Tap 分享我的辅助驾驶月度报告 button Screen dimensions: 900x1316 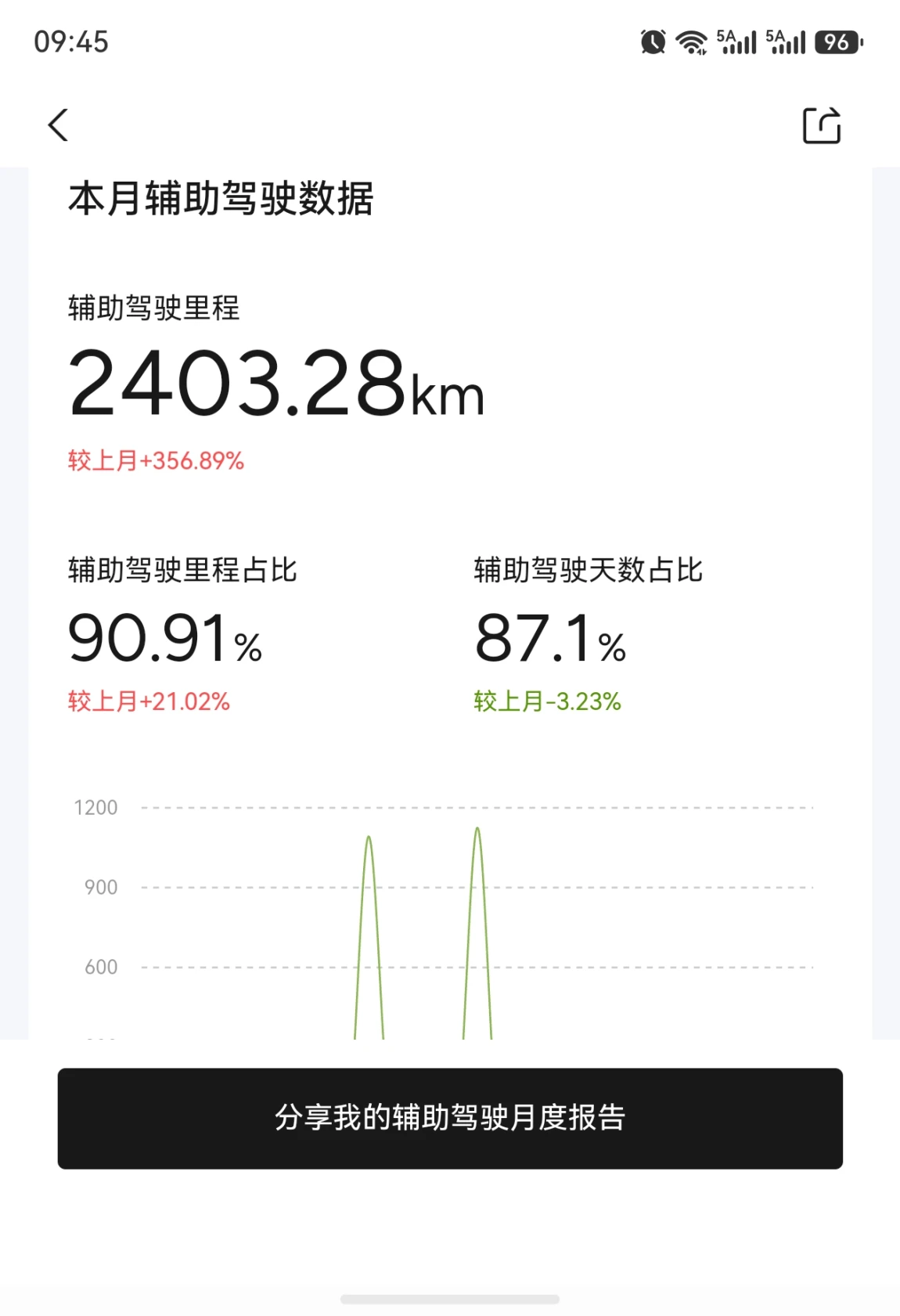tap(450, 1118)
